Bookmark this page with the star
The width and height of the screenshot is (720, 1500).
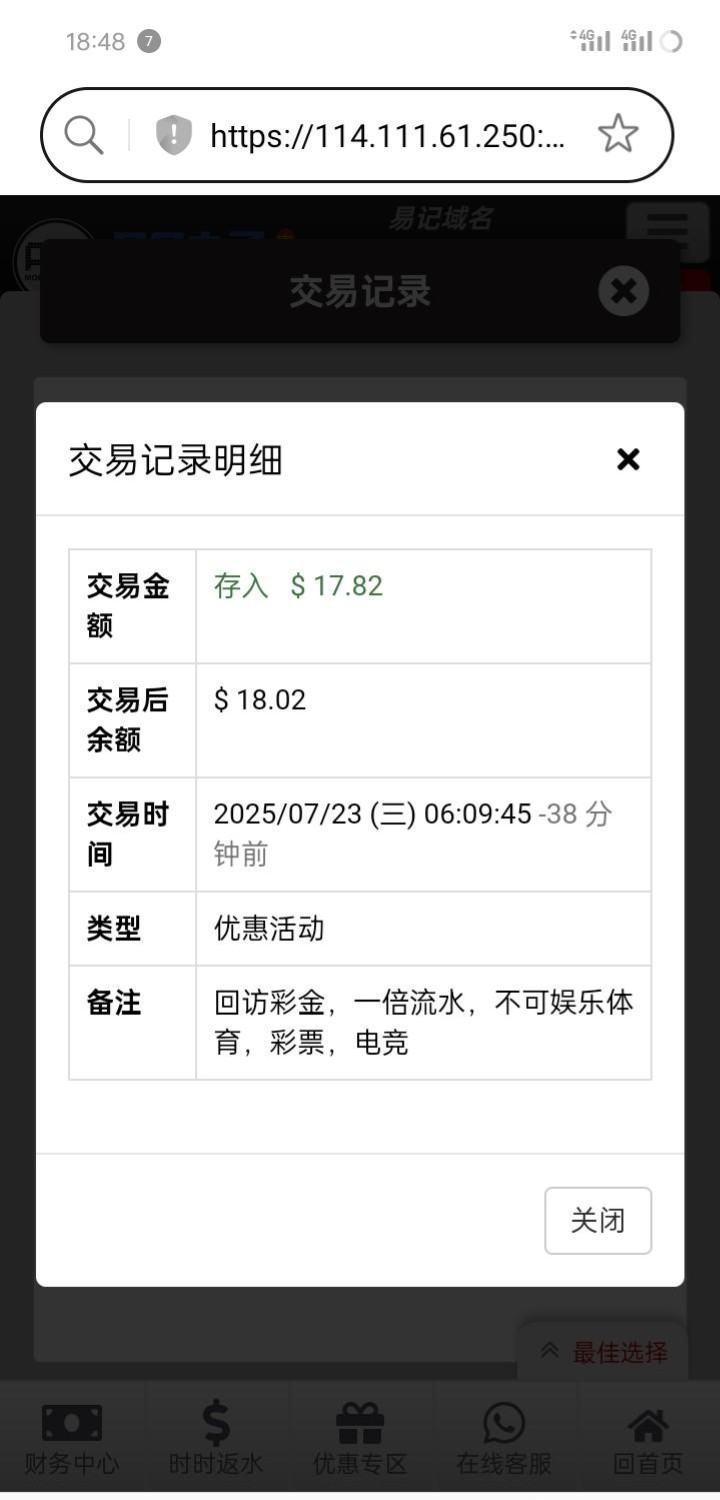pyautogui.click(x=618, y=134)
